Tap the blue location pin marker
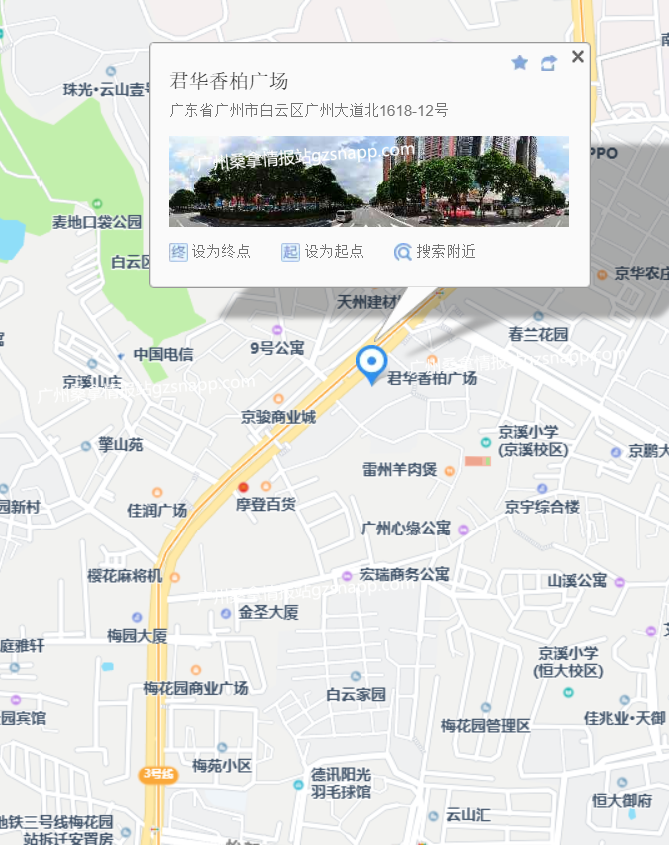This screenshot has height=845, width=669. [372, 363]
